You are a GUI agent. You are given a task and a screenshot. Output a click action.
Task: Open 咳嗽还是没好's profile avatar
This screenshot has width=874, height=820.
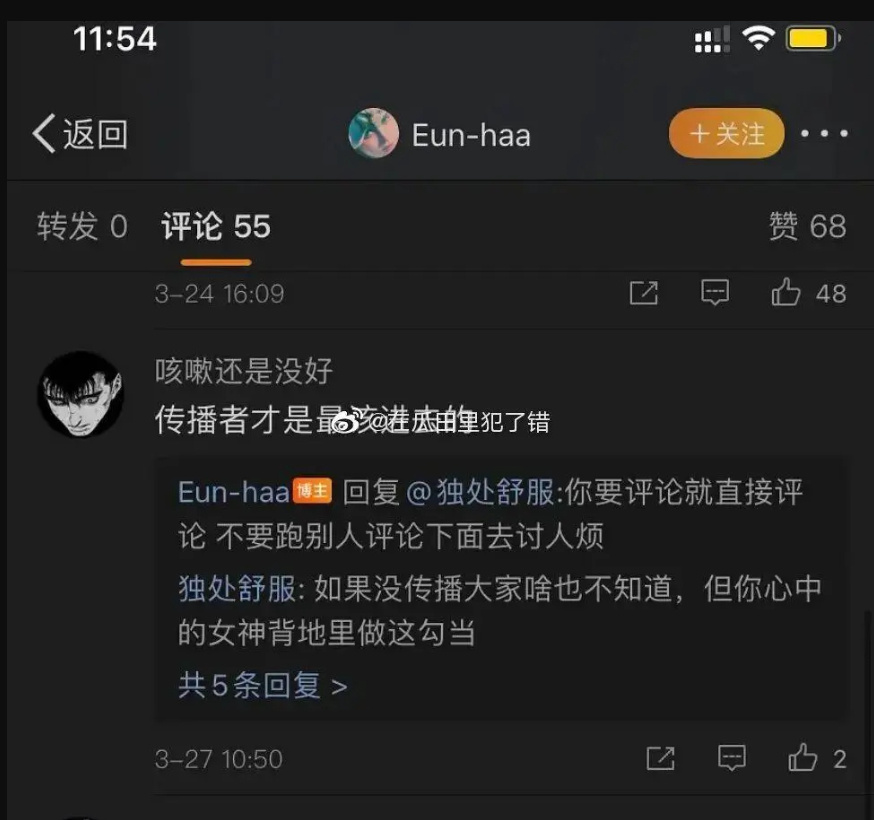pyautogui.click(x=80, y=394)
